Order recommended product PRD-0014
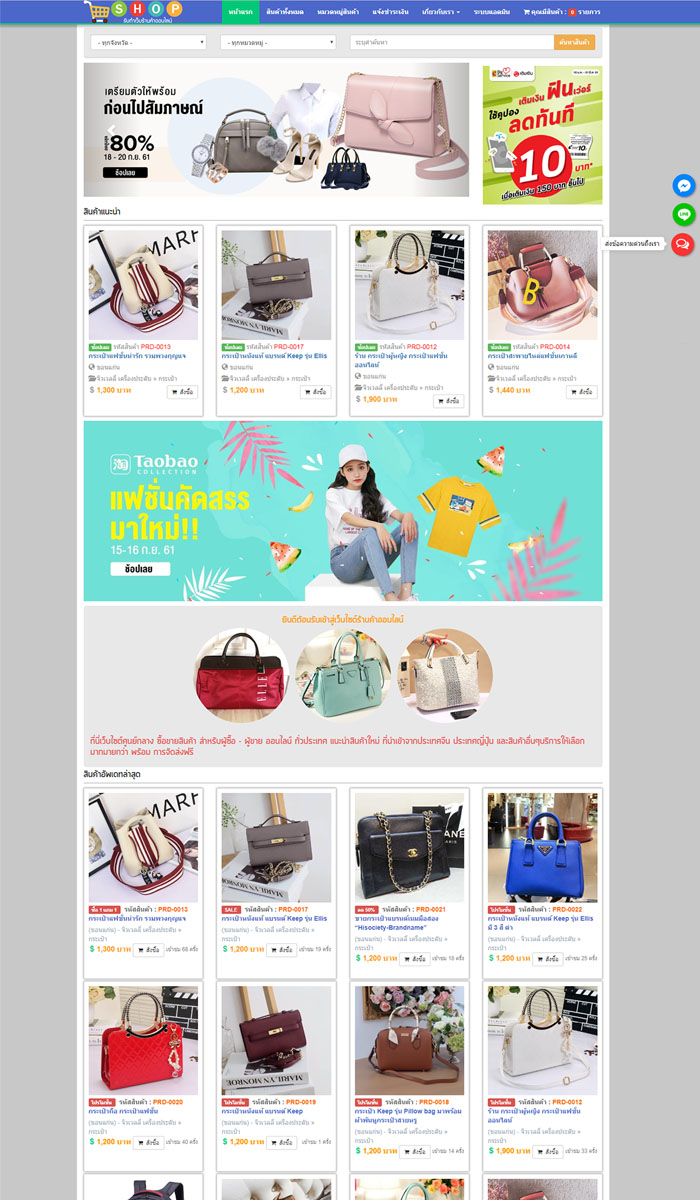Viewport: 700px width, 1200px height. point(581,392)
